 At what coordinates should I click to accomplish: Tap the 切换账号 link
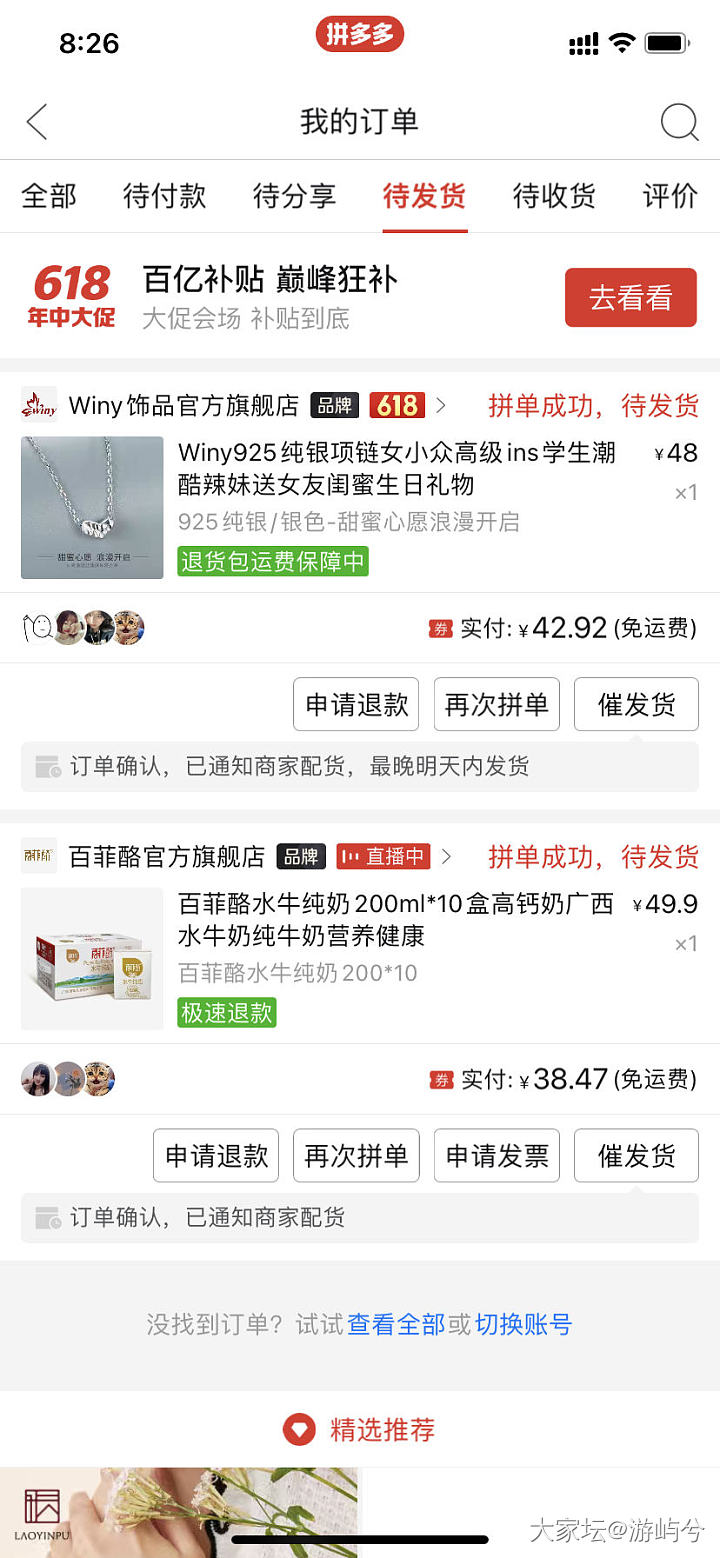tap(523, 1325)
